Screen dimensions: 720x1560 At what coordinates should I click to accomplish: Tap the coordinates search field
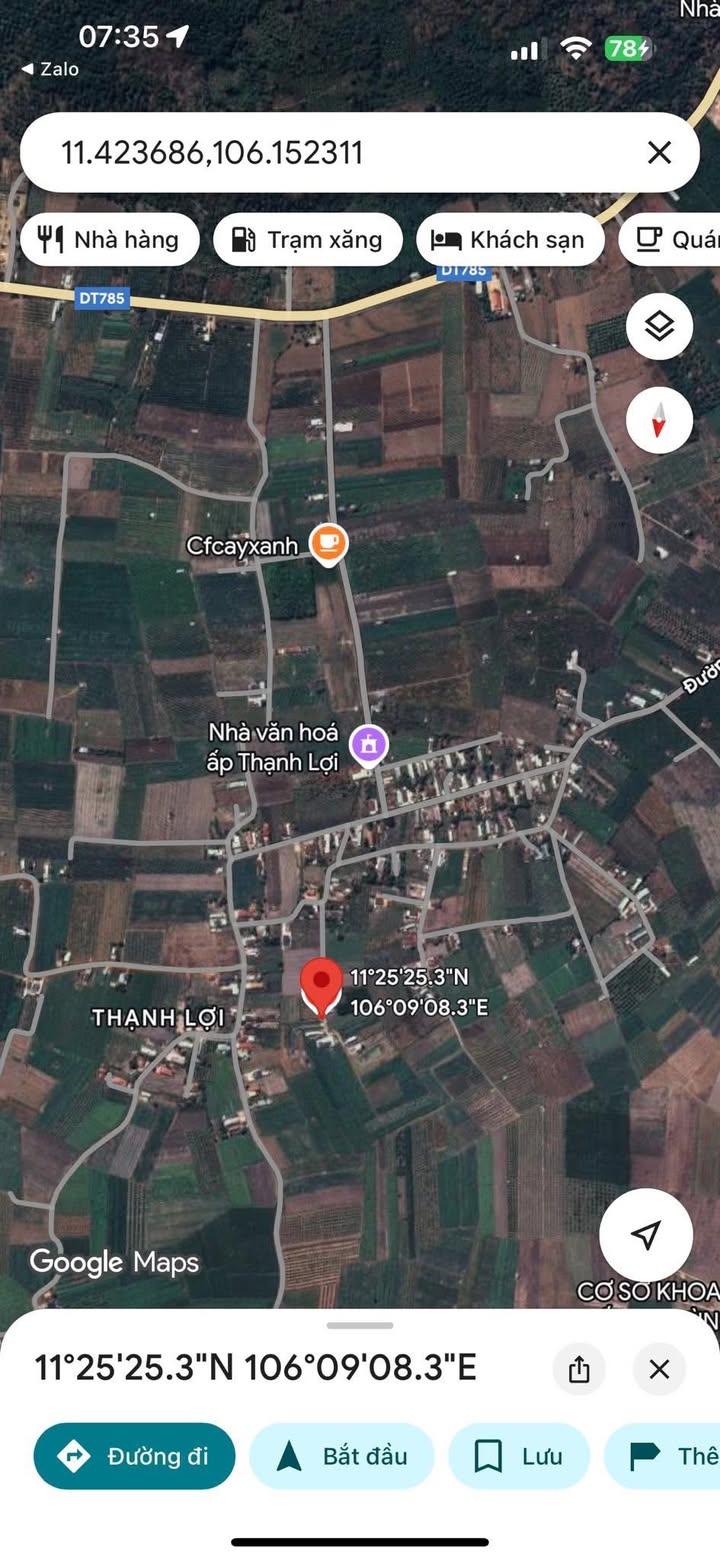pos(340,152)
